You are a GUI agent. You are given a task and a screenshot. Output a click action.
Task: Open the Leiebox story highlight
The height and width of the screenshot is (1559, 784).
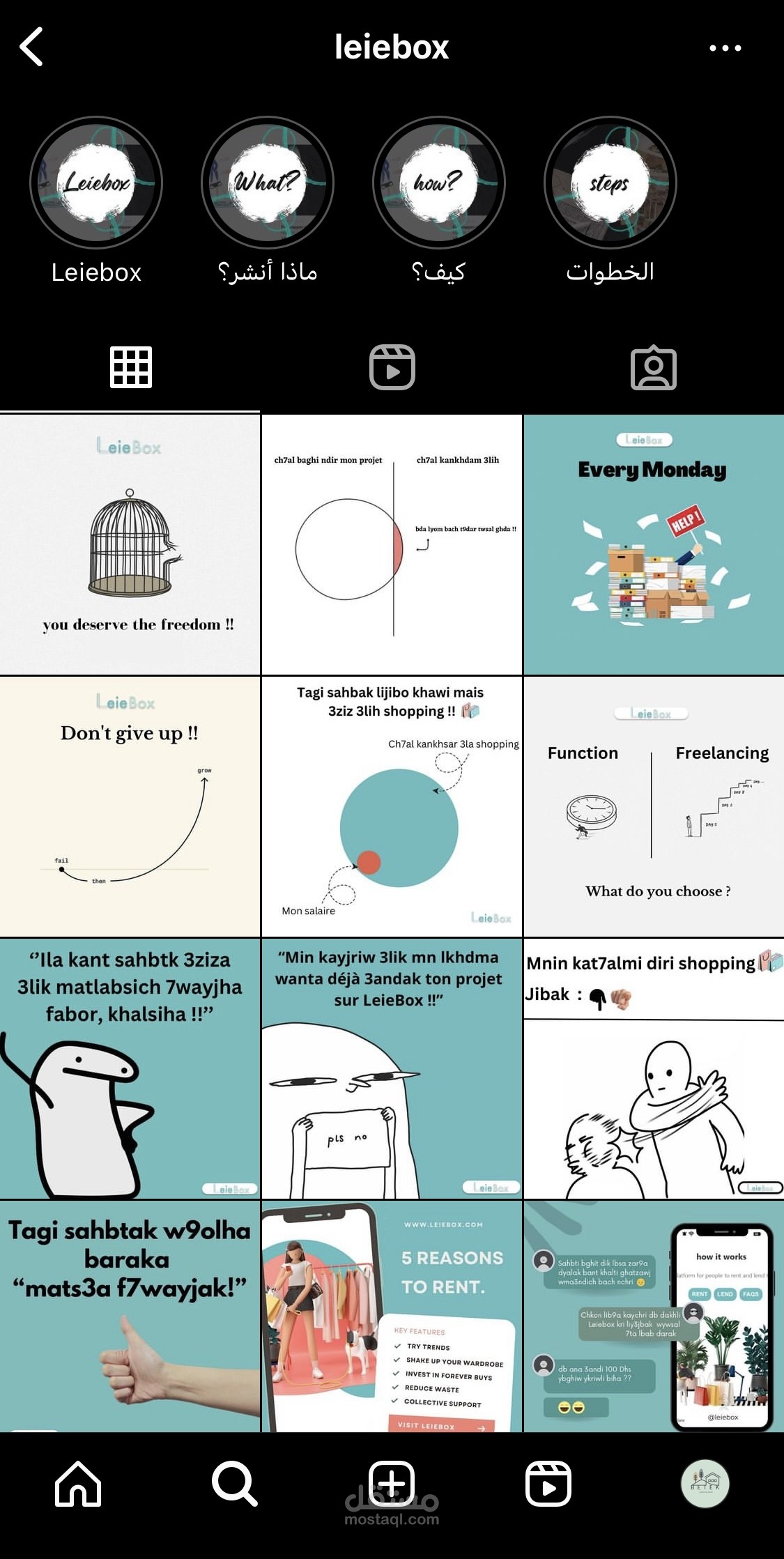pyautogui.click(x=96, y=183)
